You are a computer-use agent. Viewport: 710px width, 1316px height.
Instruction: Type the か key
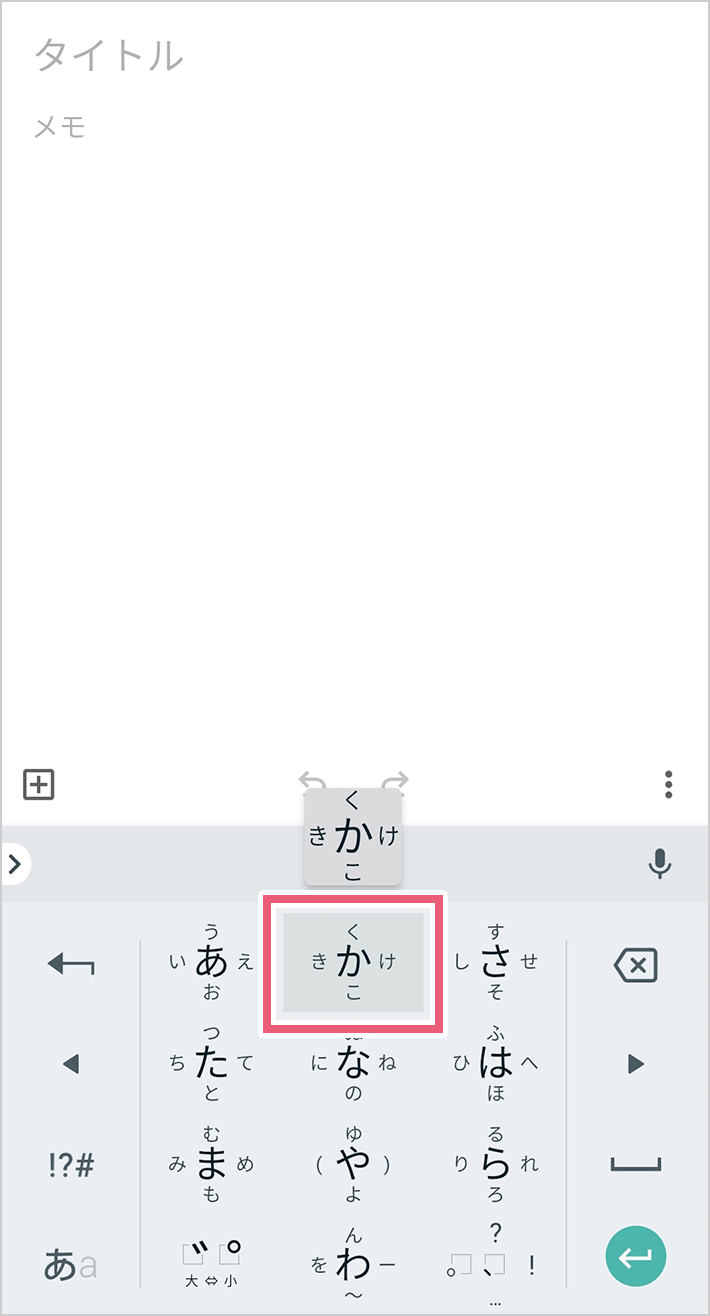pyautogui.click(x=353, y=962)
